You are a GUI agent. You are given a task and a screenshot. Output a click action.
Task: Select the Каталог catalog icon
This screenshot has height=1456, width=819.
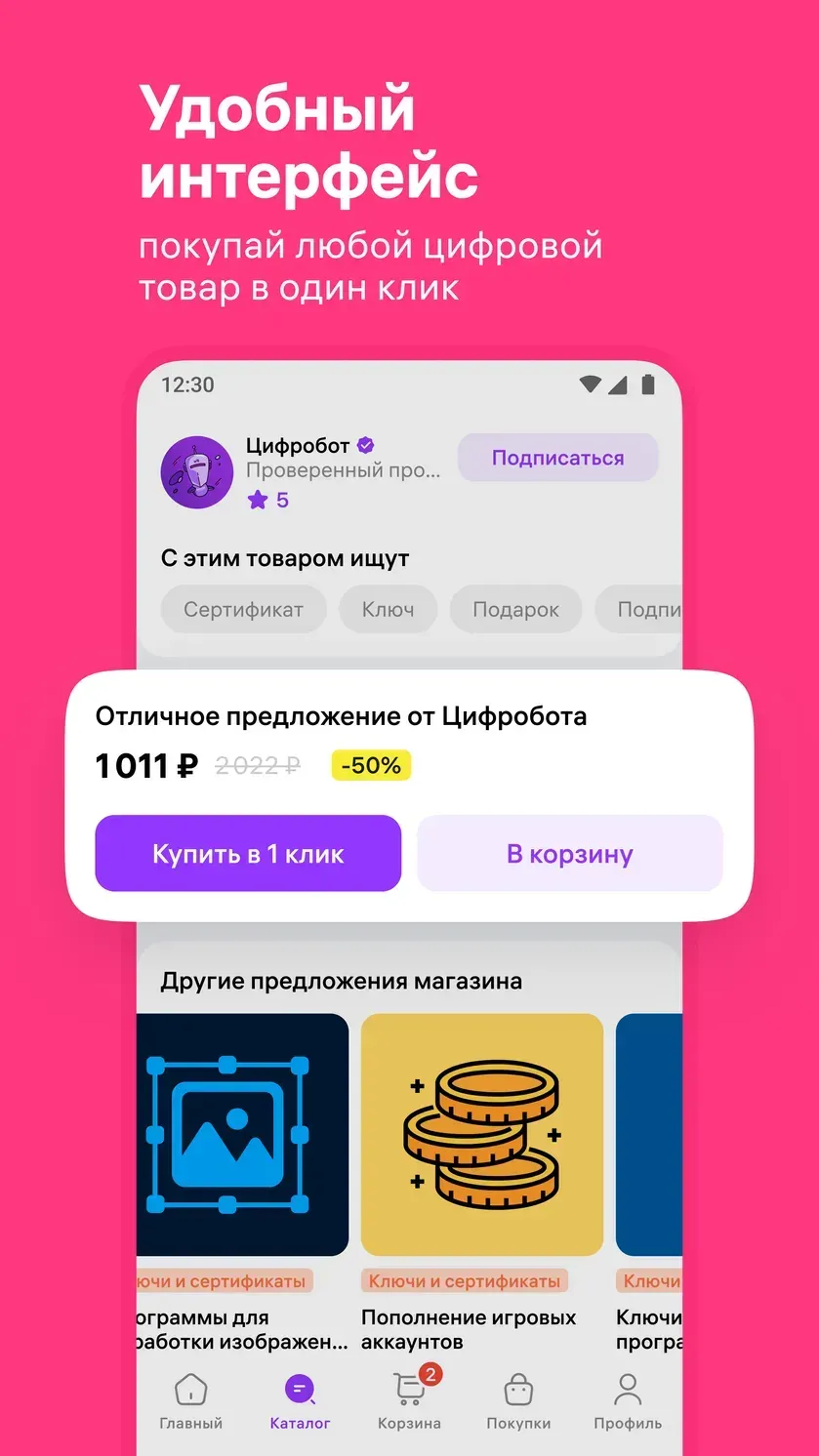[x=300, y=1389]
